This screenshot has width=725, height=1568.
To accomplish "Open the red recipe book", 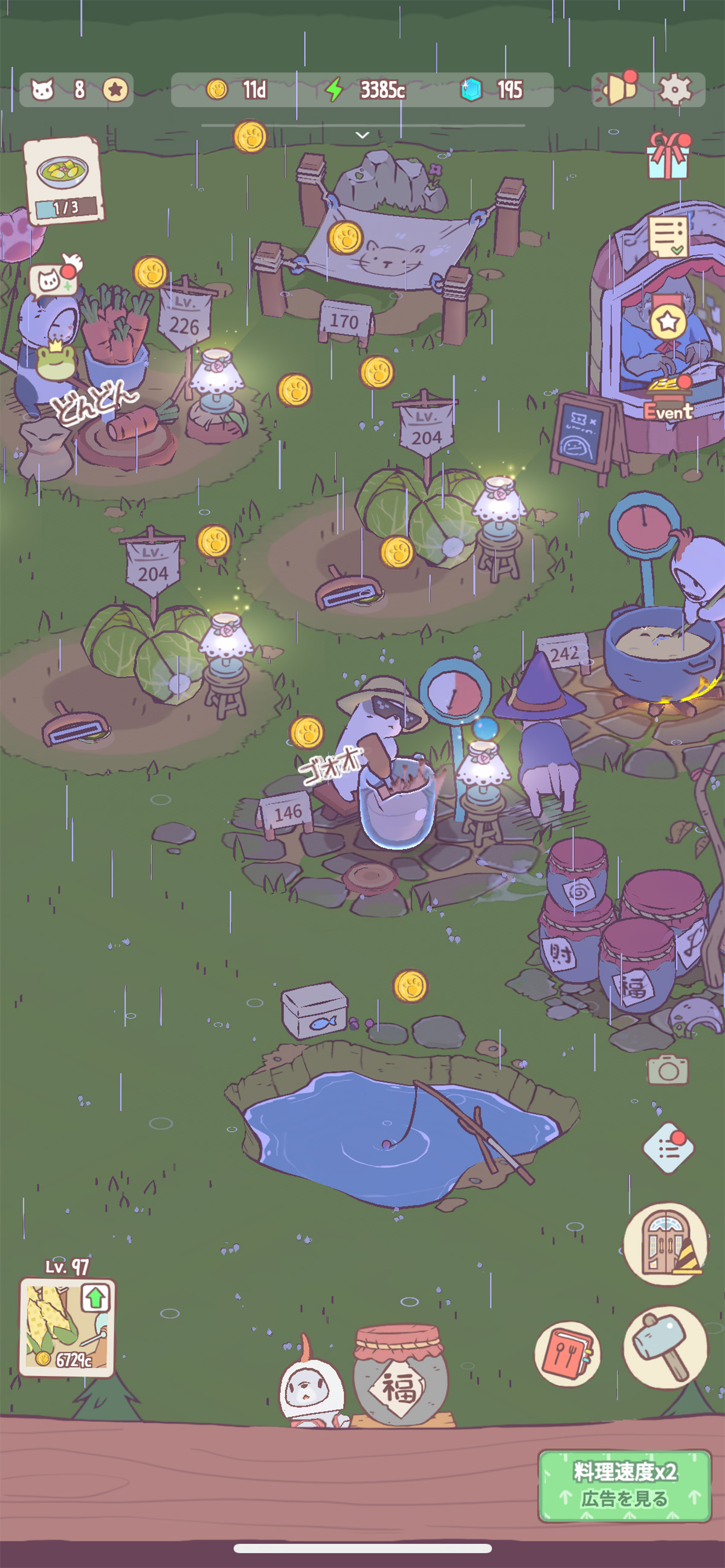I will point(567,1354).
